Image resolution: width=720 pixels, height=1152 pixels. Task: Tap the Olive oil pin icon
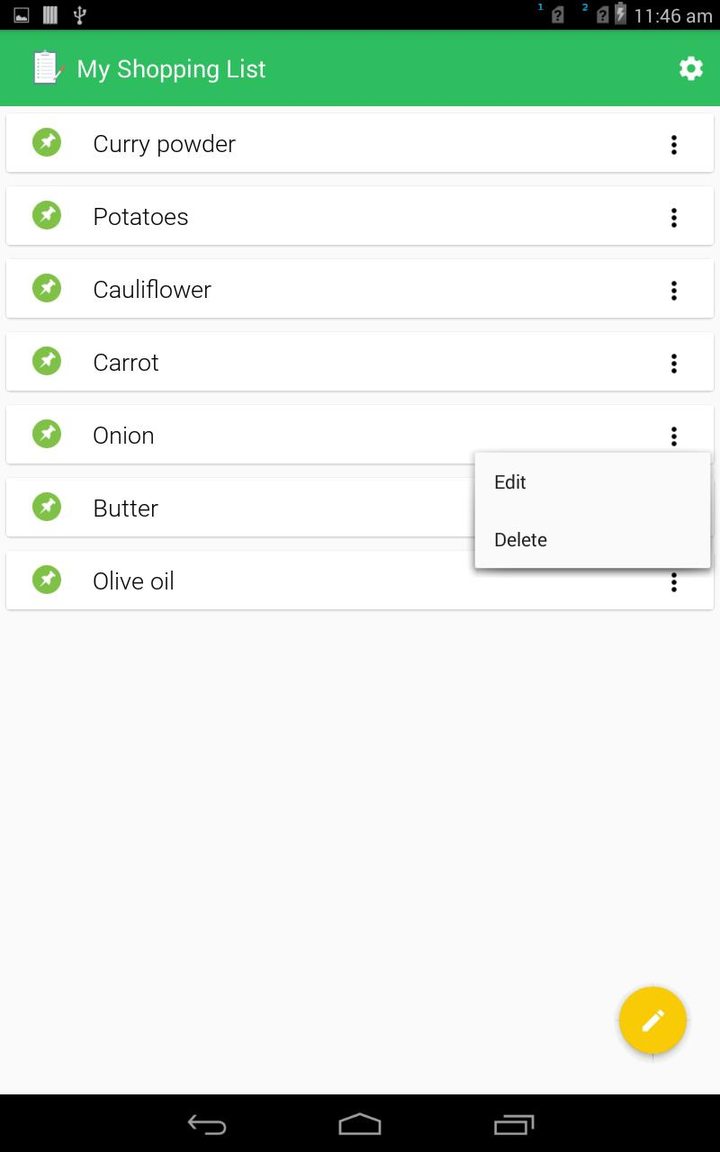point(46,579)
